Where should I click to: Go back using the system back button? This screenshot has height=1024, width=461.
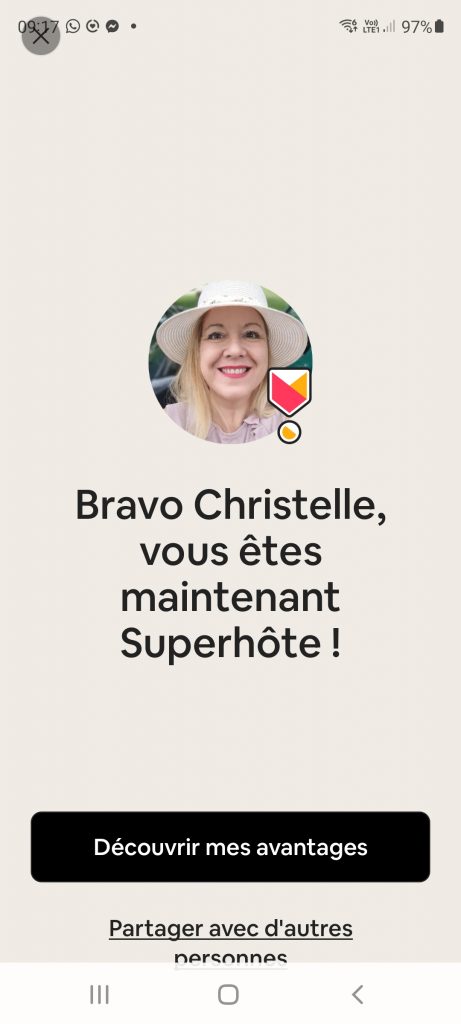[x=357, y=995]
